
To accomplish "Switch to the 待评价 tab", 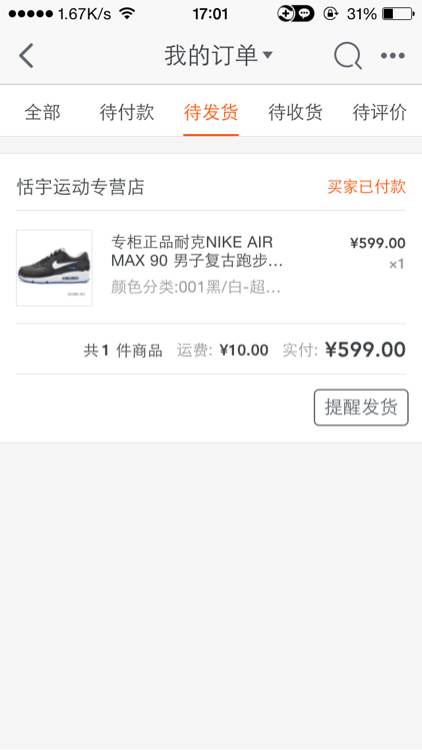I will coord(379,113).
